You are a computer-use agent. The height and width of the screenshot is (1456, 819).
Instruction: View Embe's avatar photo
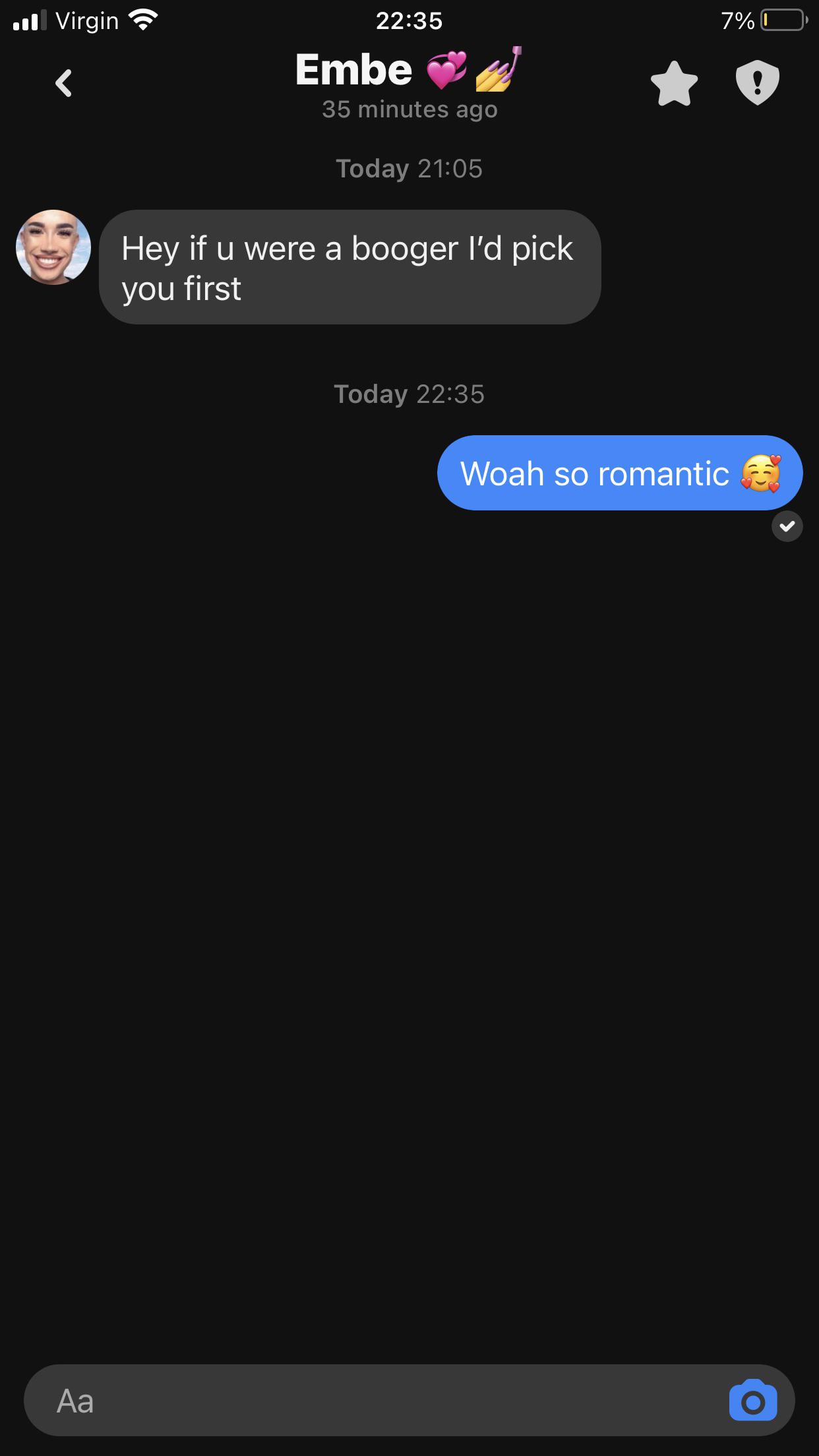pos(53,247)
